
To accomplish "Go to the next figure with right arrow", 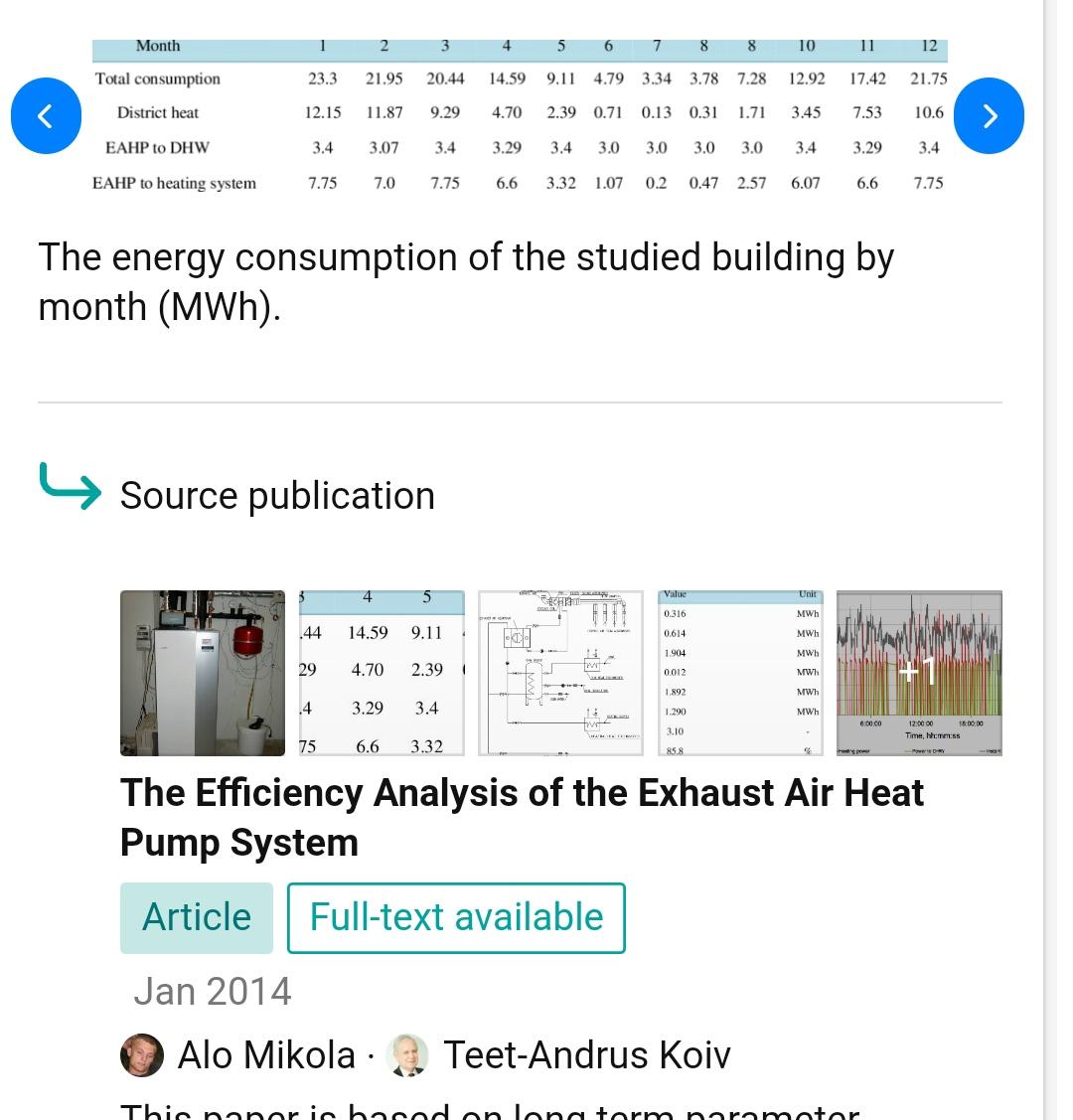I will pyautogui.click(x=989, y=115).
